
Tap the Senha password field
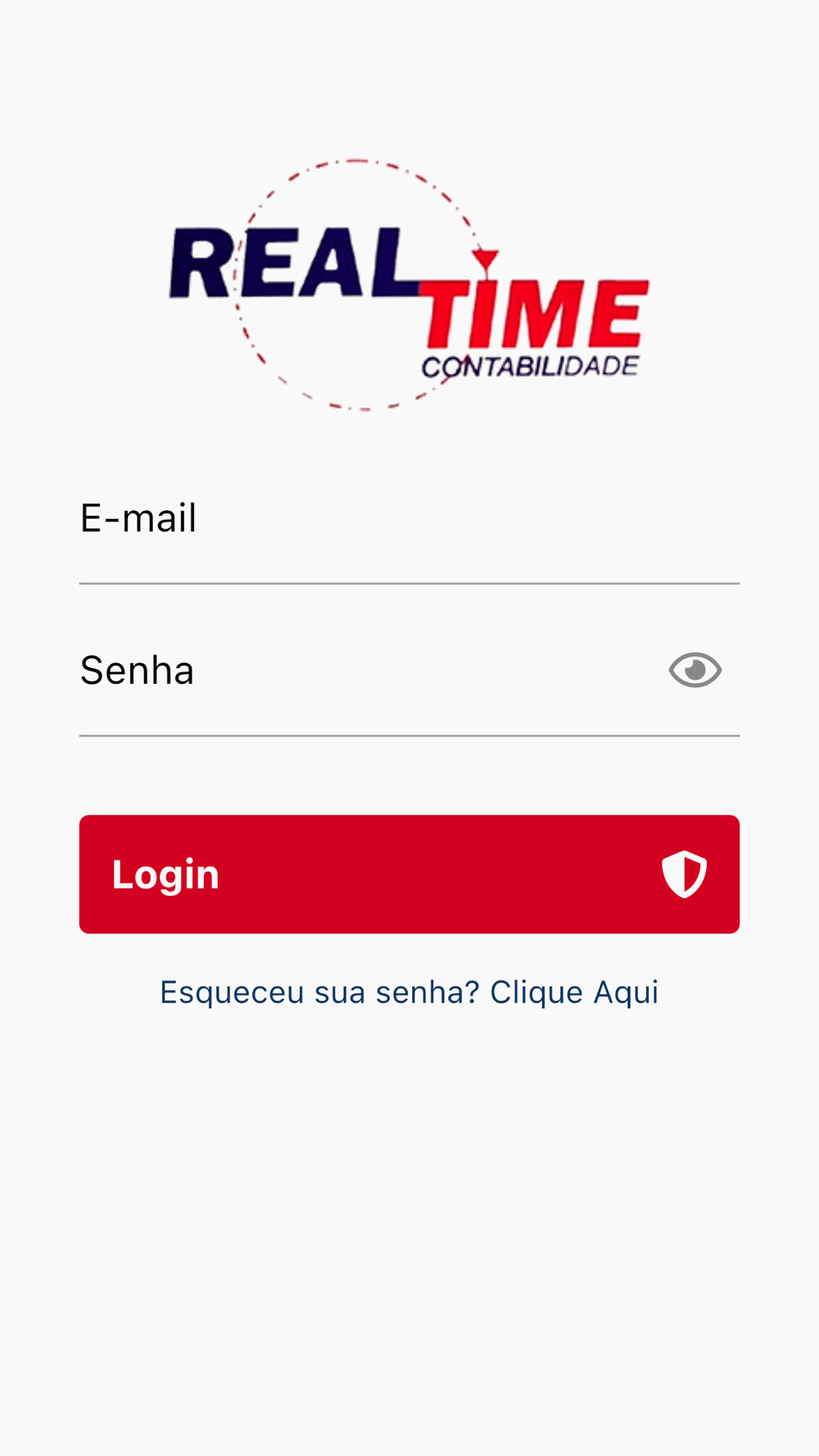pos(369,671)
